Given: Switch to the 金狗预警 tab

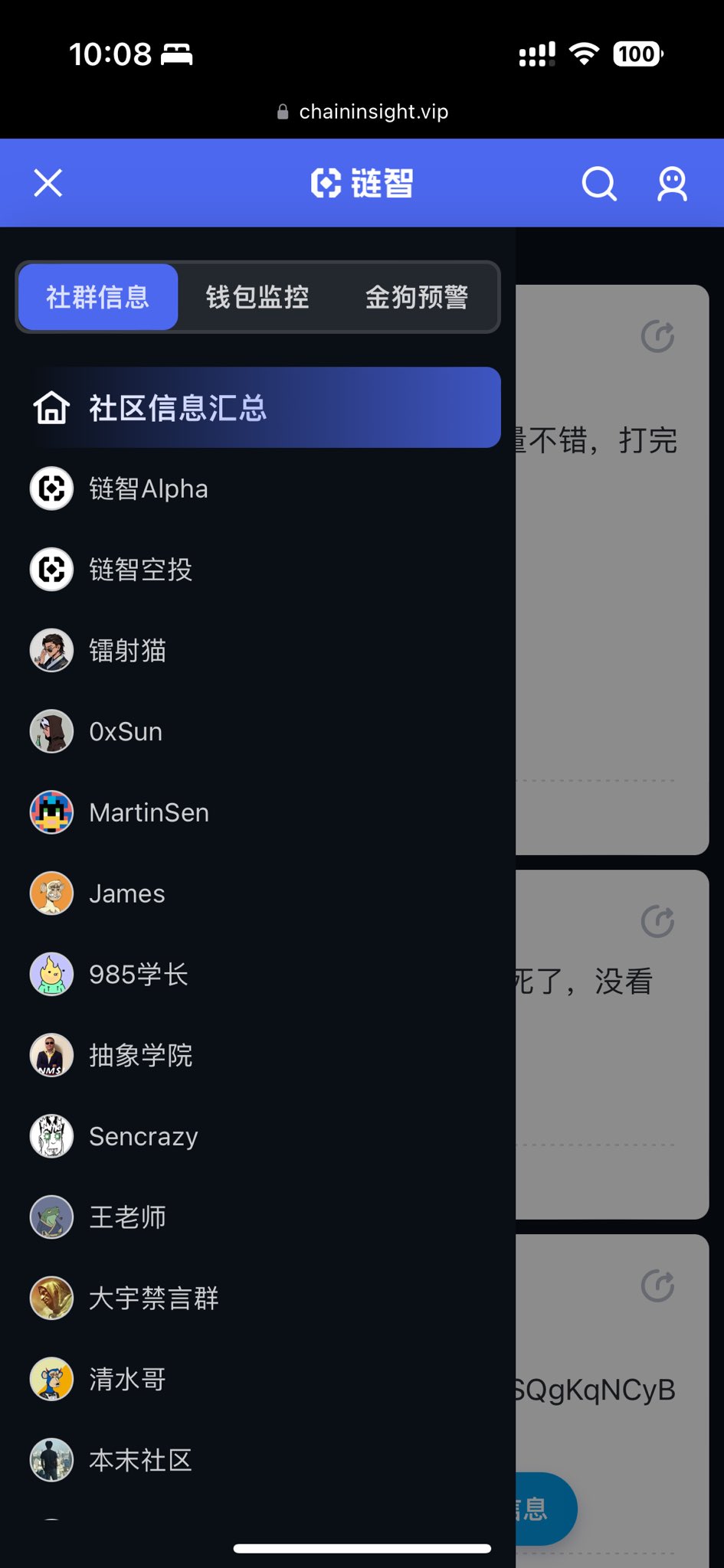Looking at the screenshot, I should point(417,297).
